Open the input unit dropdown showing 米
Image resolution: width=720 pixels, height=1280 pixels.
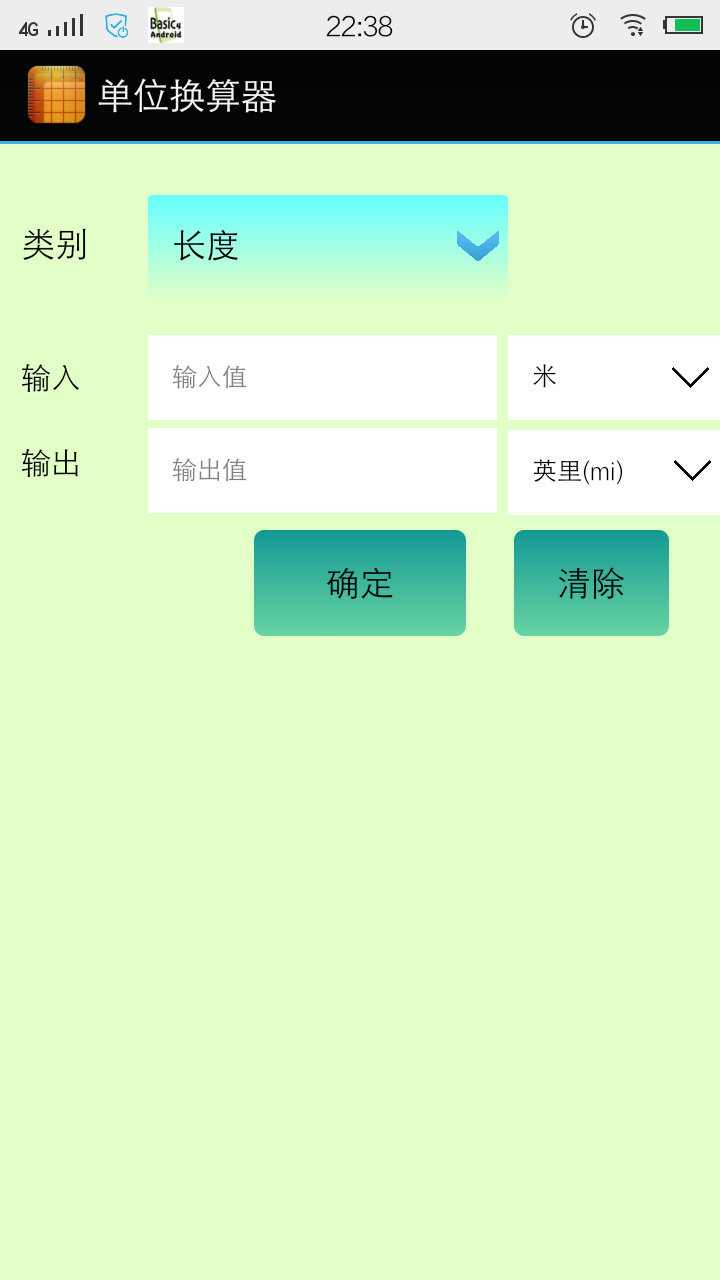(x=614, y=377)
